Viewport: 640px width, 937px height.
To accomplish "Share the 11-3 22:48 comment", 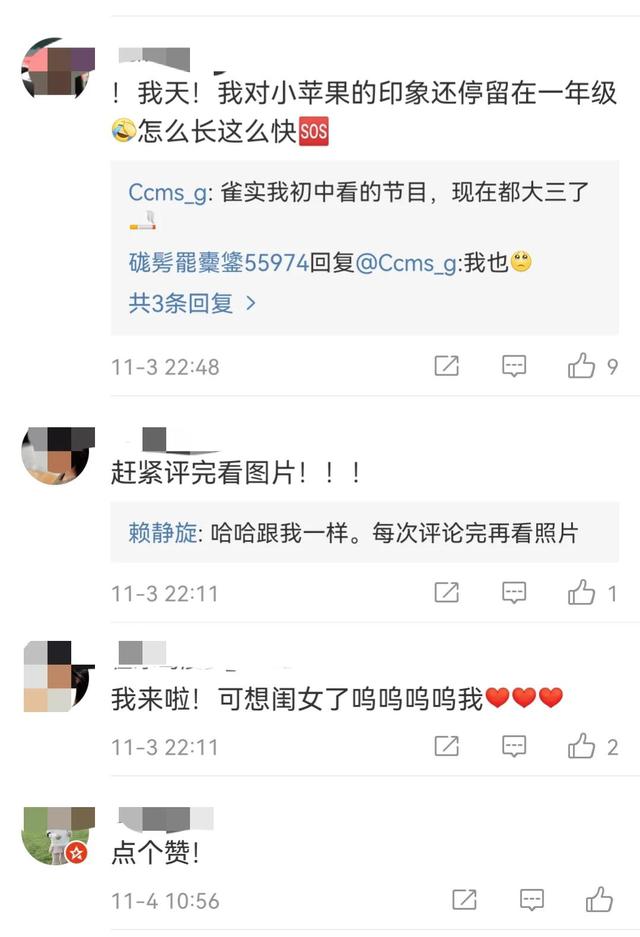I will tap(447, 367).
